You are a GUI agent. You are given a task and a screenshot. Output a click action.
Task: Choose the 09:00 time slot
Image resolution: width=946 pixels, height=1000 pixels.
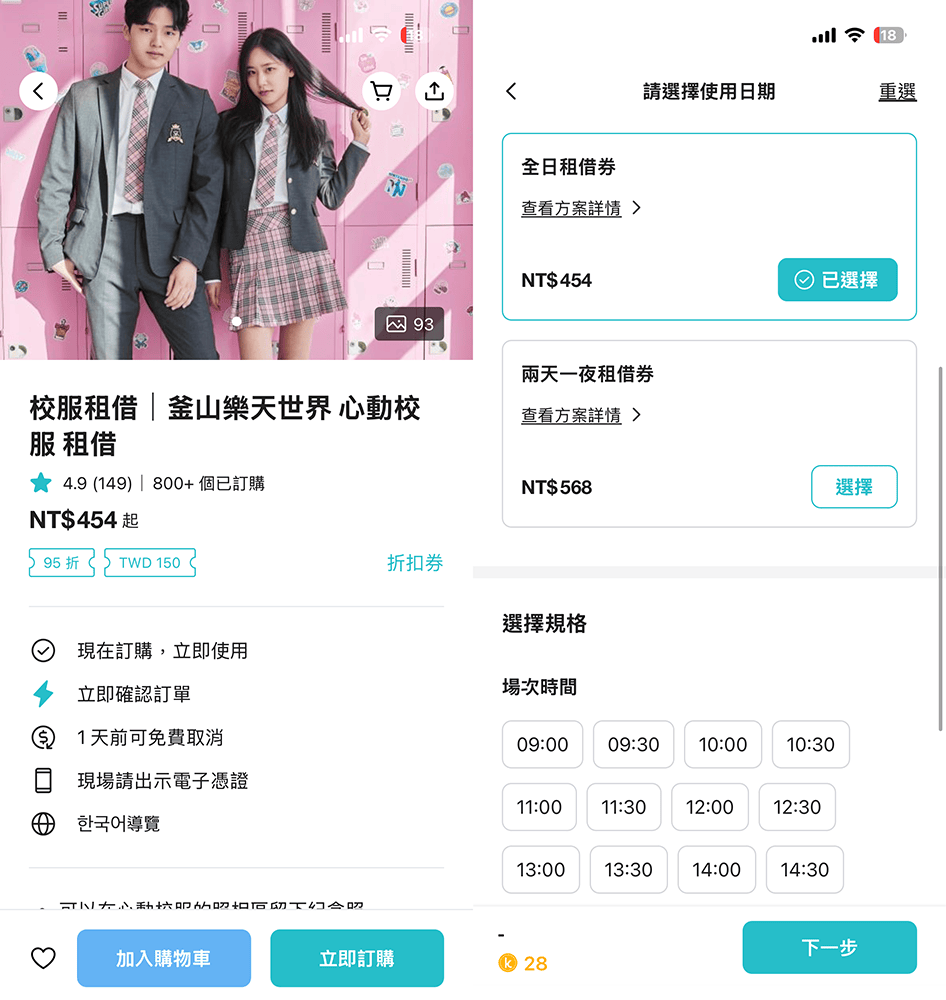pos(542,744)
